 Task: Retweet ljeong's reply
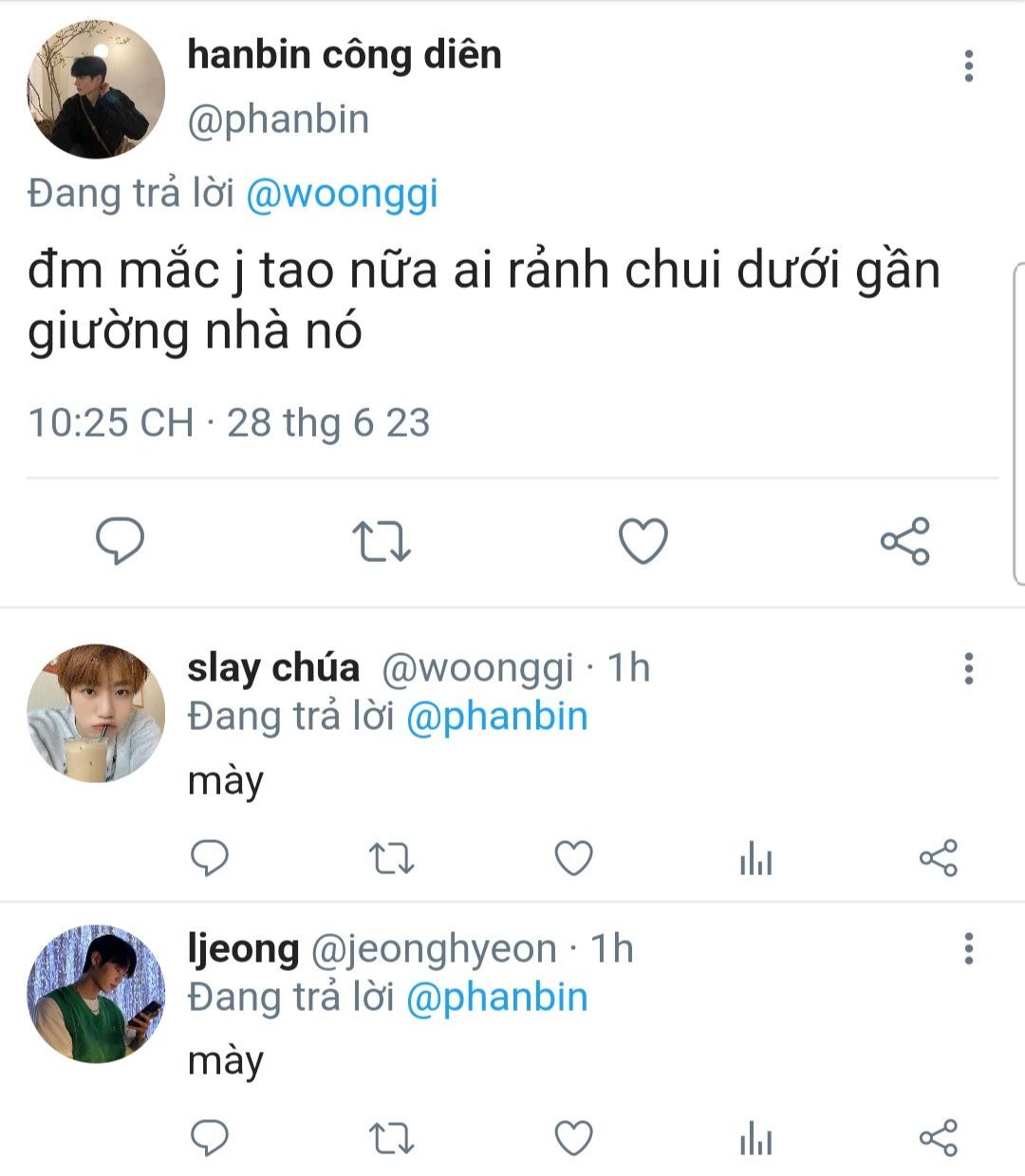coord(390,1138)
